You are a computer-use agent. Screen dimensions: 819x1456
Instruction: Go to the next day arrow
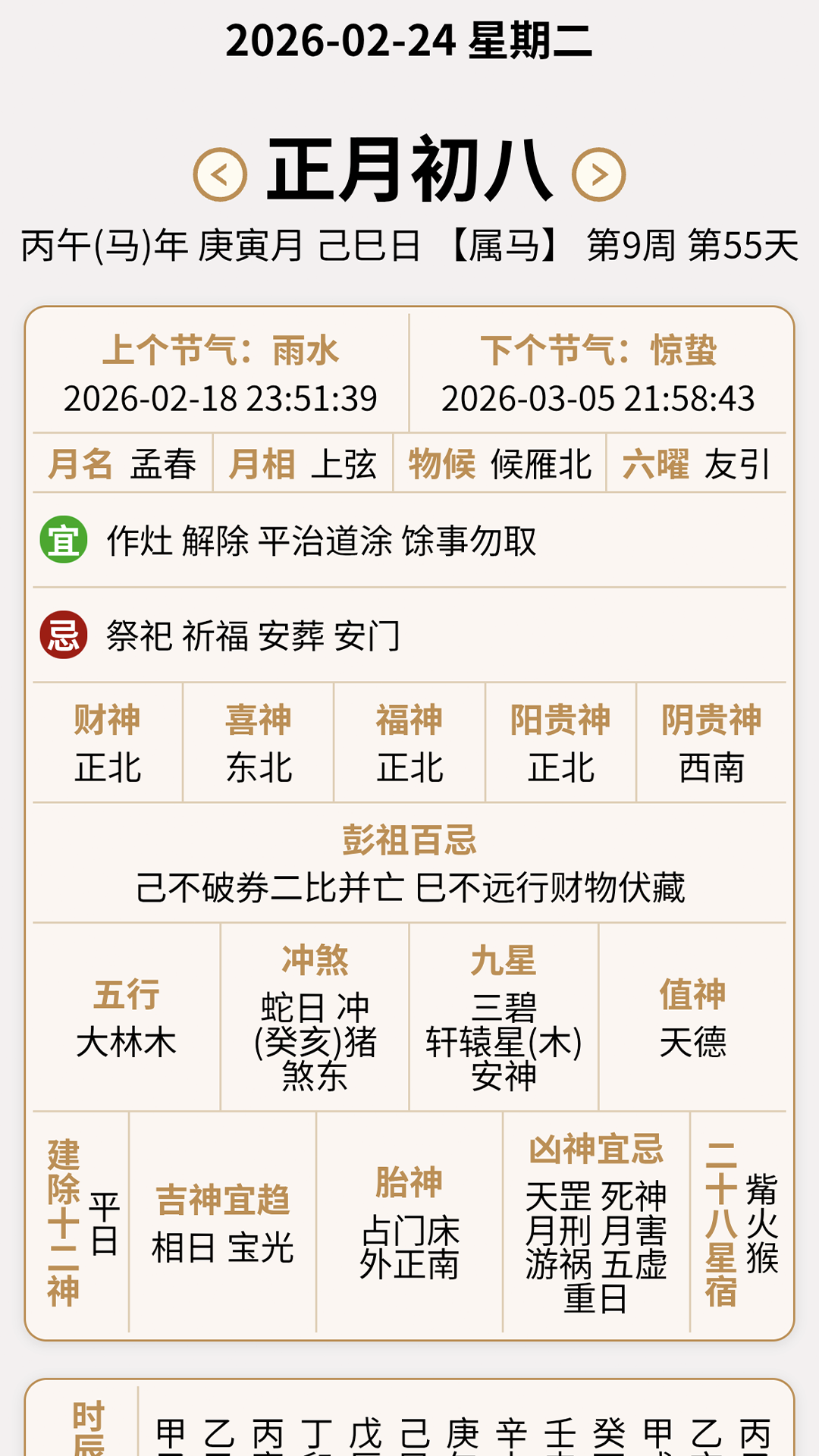[598, 174]
